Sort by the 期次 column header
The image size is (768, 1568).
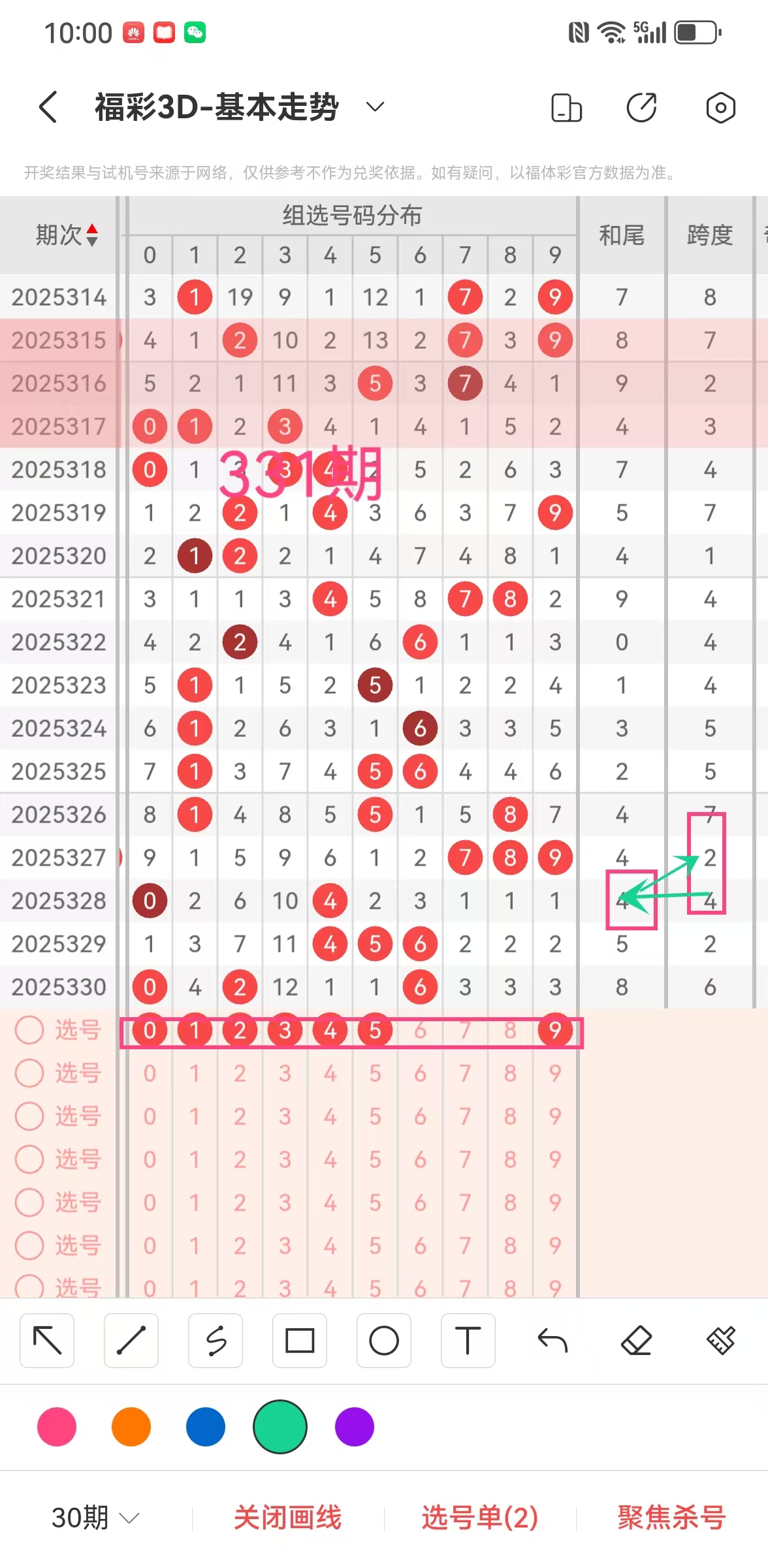click(x=66, y=235)
